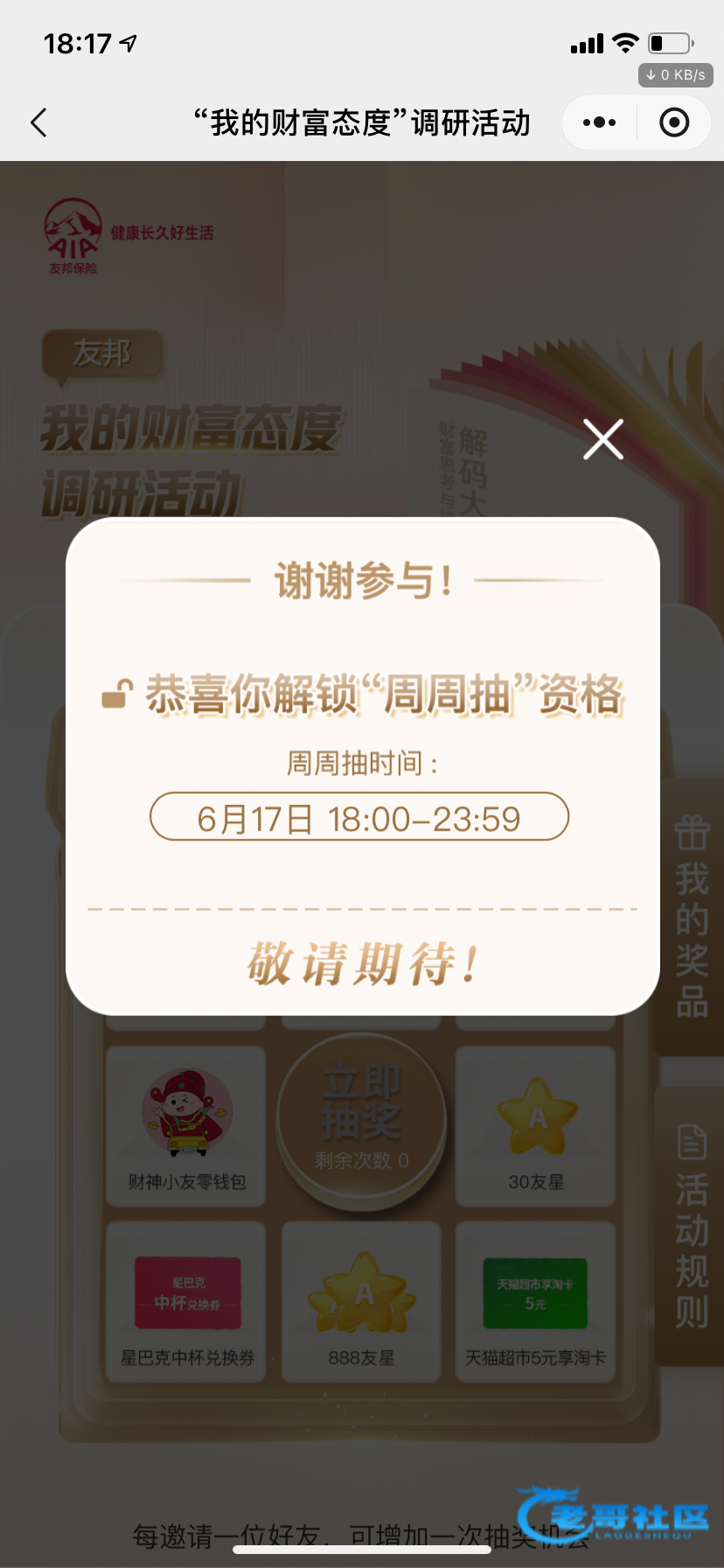The height and width of the screenshot is (1568, 724).
Task: Go back using the header arrow
Action: tap(38, 122)
